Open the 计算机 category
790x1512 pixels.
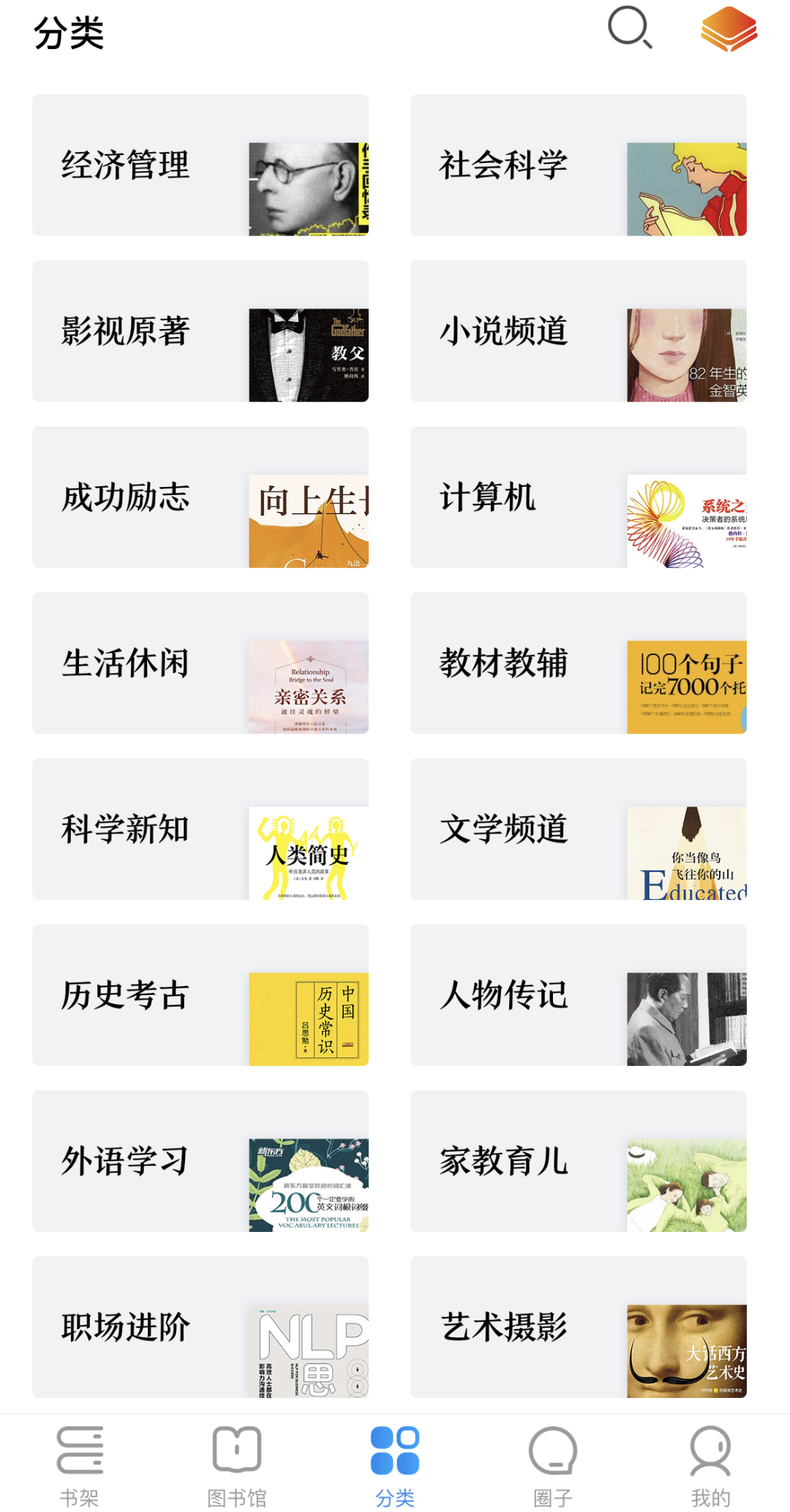point(579,497)
